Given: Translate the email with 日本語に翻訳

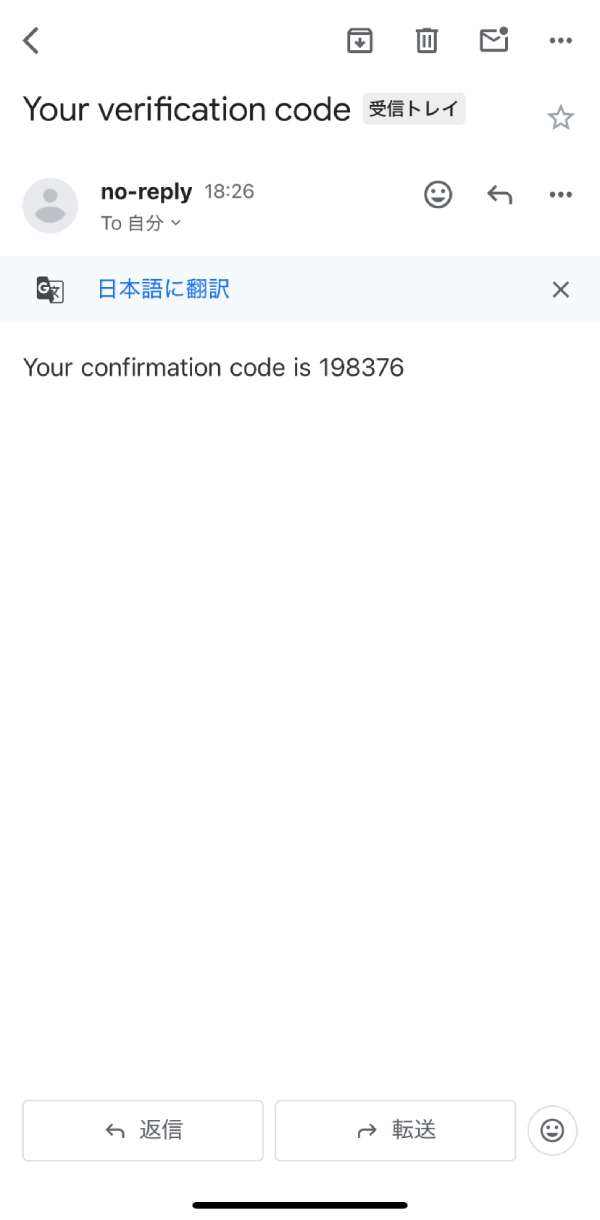Looking at the screenshot, I should coord(164,290).
